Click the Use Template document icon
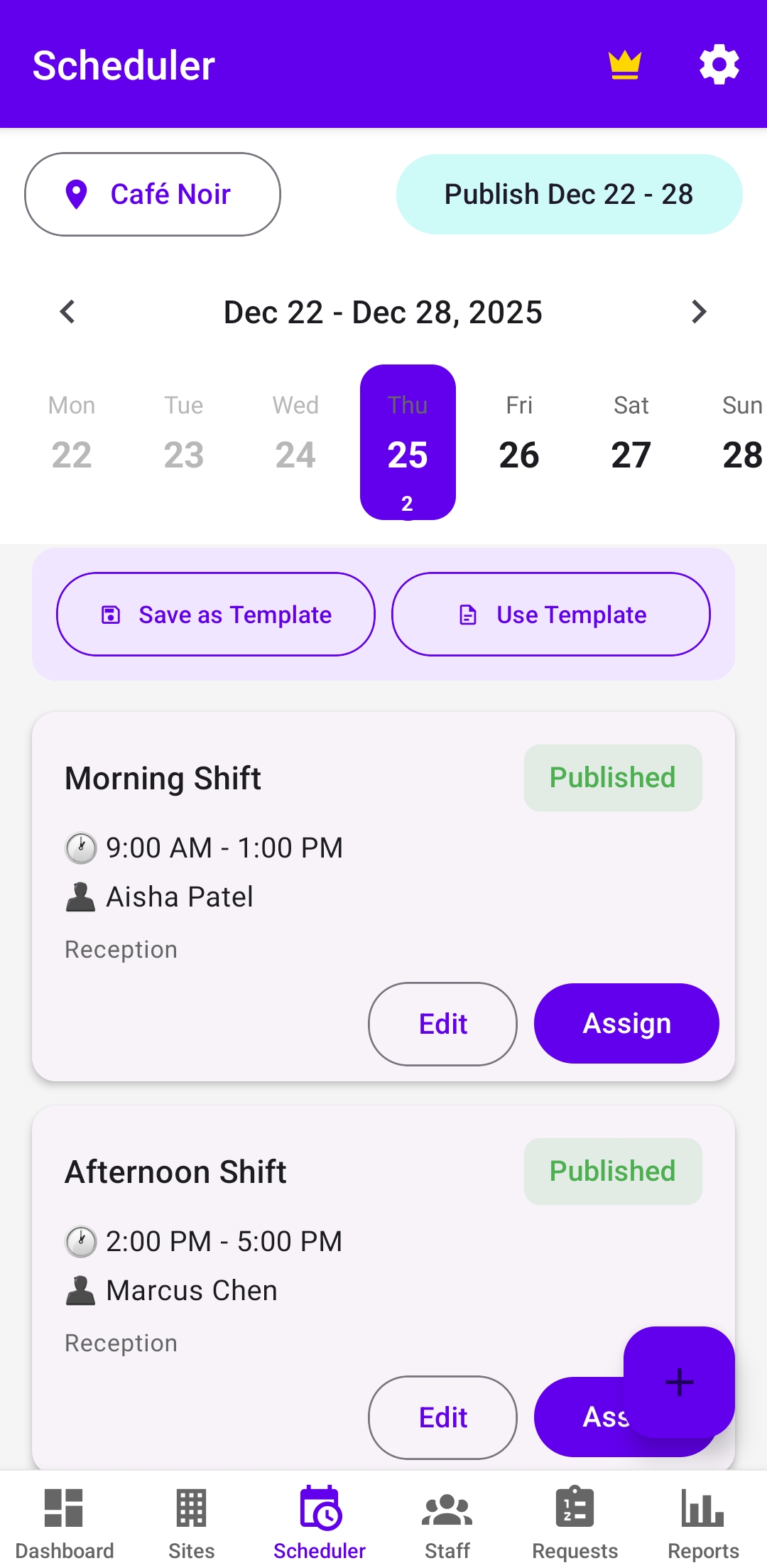 (466, 614)
